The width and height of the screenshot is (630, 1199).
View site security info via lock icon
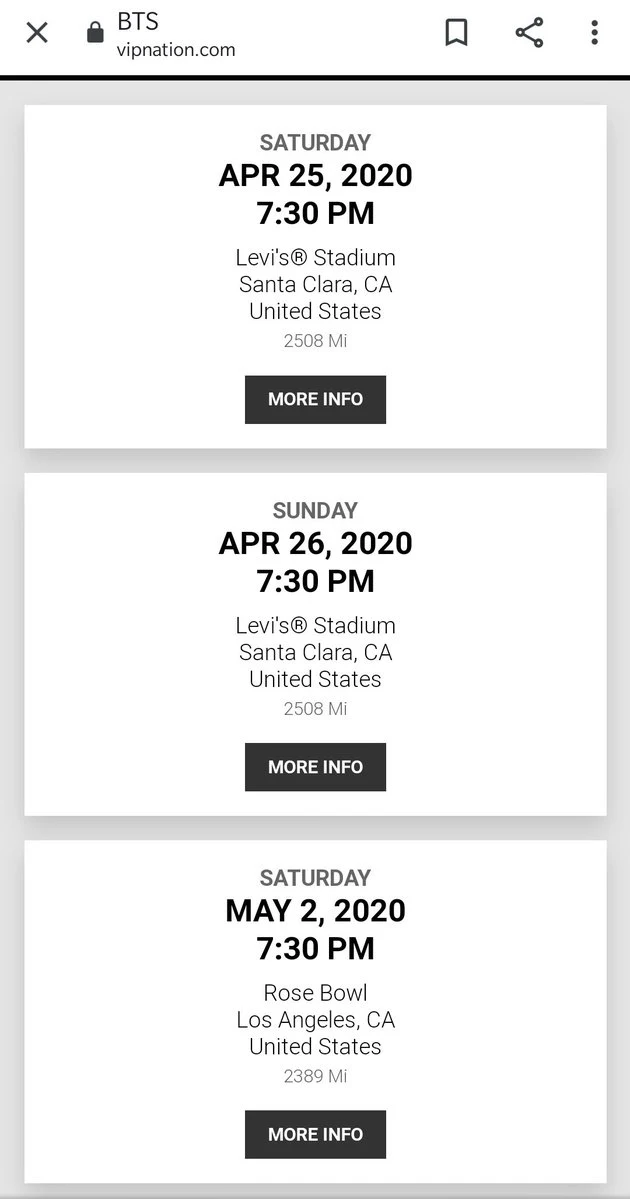[x=95, y=34]
